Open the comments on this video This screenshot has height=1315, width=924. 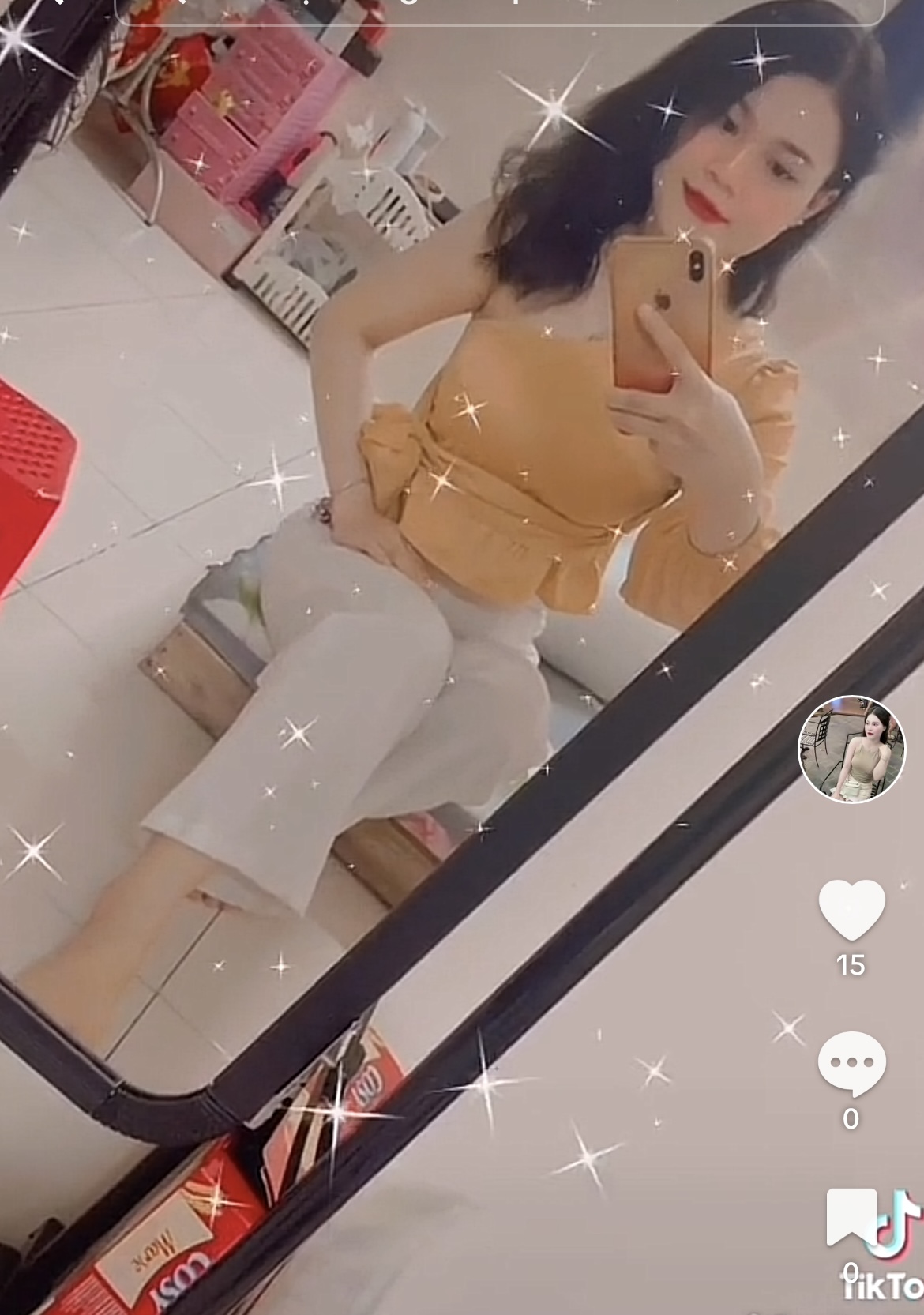pos(851,1063)
